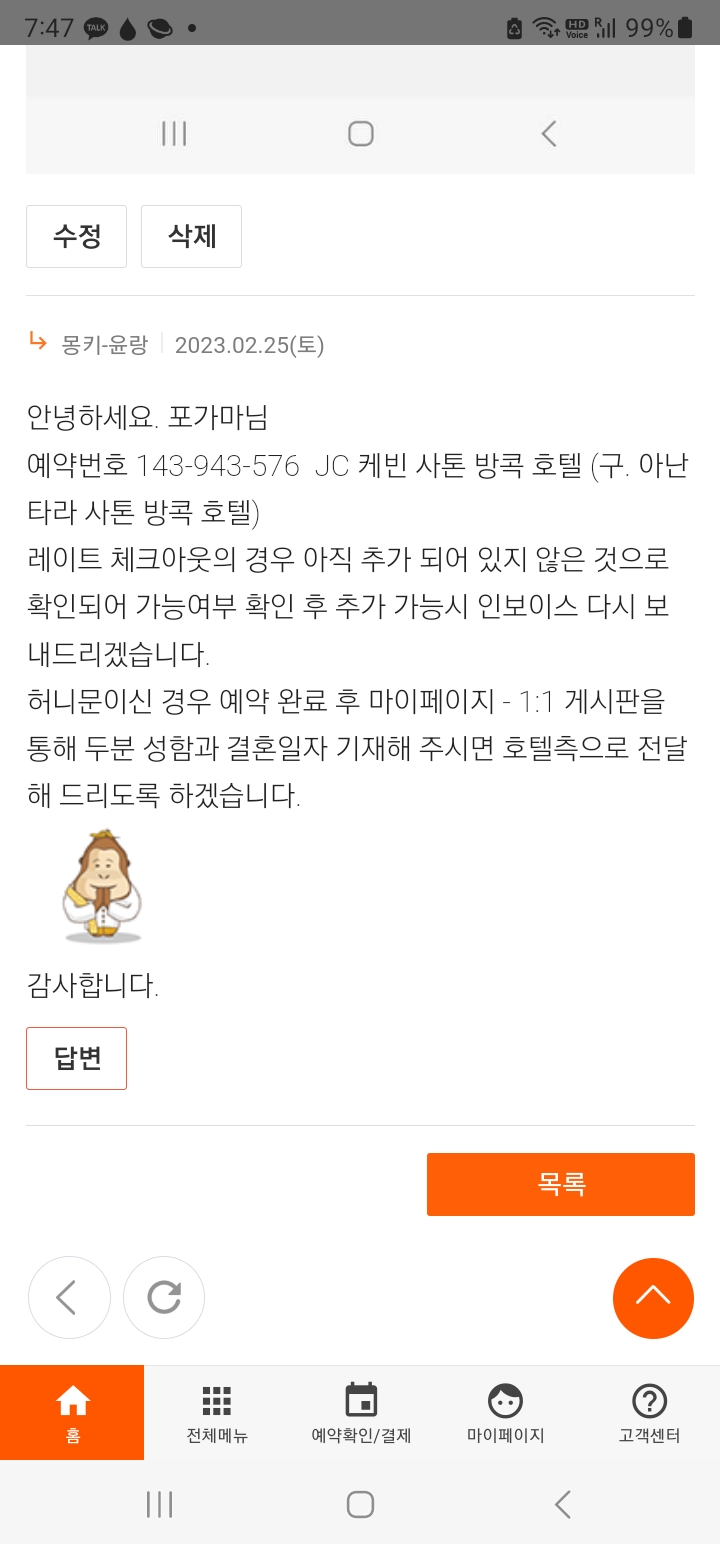Switch to 마이페이지 tab

505,1412
